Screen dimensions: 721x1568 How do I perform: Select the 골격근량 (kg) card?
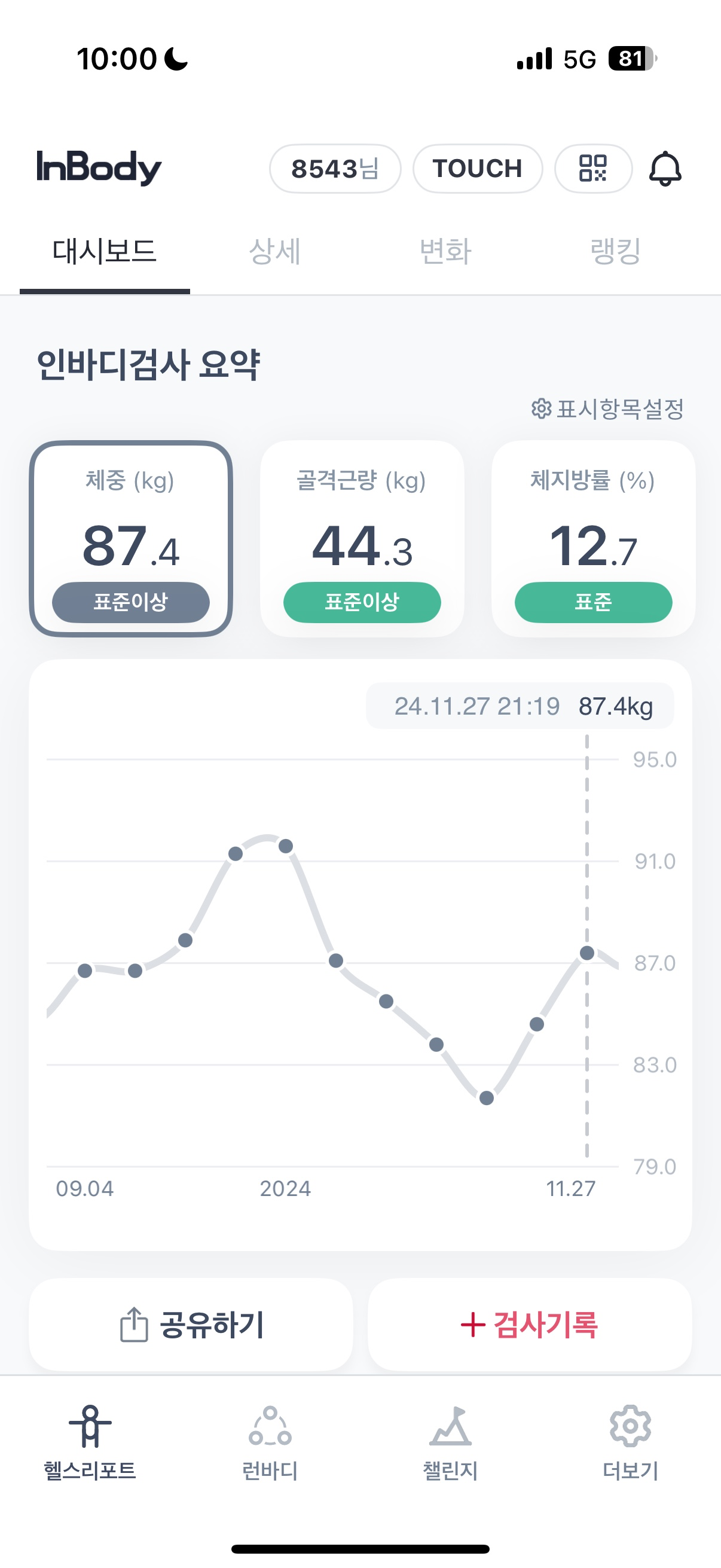[362, 539]
